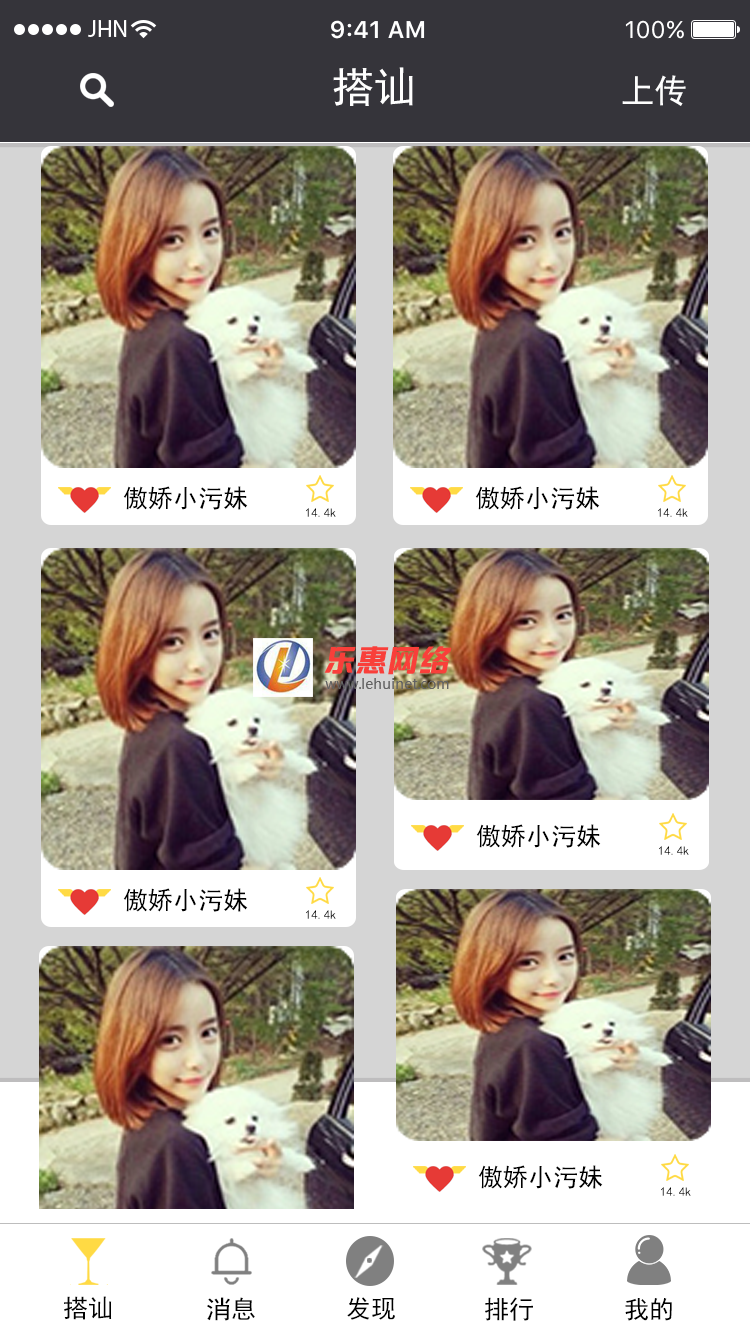The height and width of the screenshot is (1334, 750).
Task: Go to the 发现 discover tab
Action: (371, 1279)
